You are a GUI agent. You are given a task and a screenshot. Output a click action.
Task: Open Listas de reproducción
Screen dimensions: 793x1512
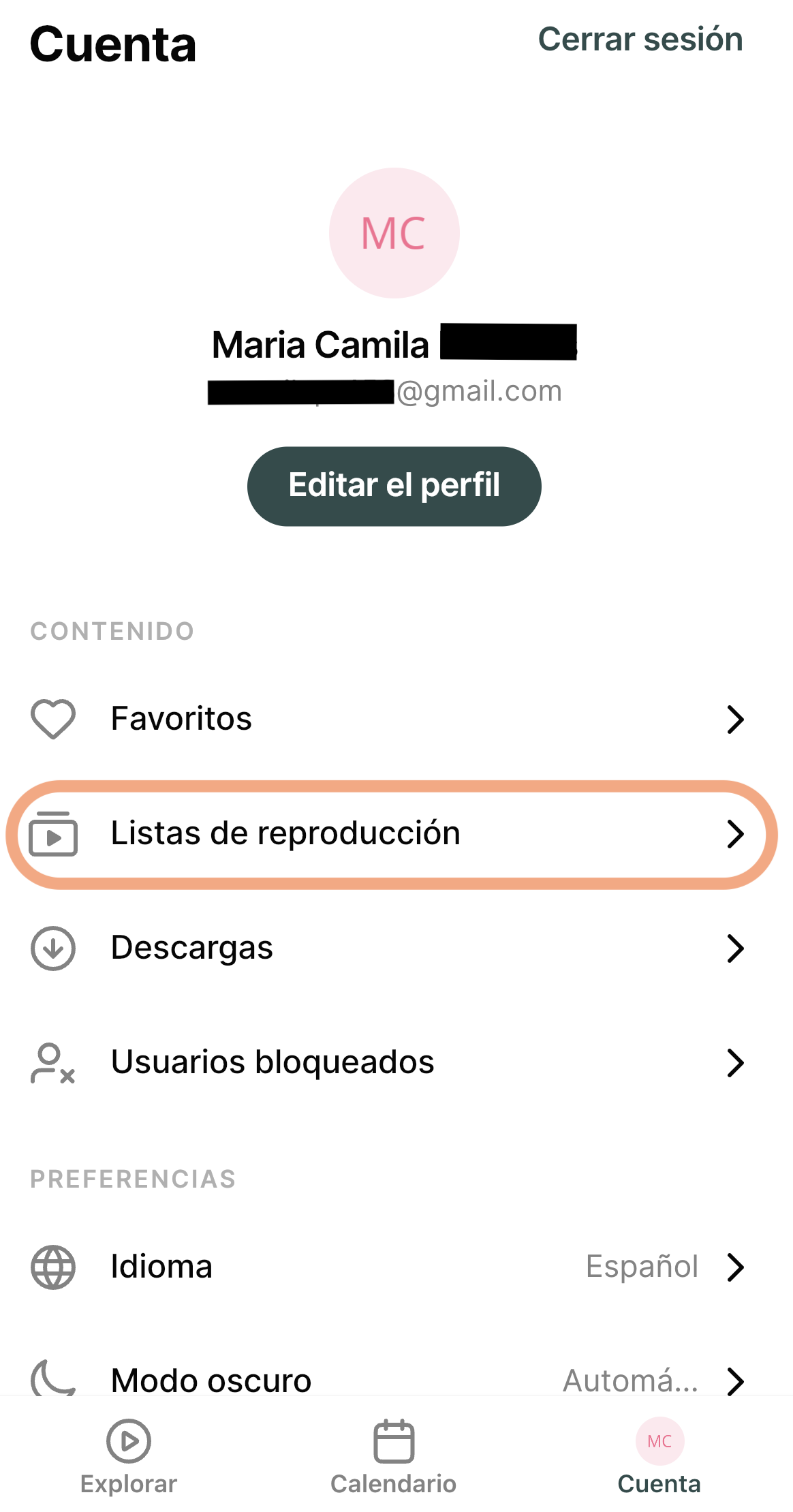388,833
